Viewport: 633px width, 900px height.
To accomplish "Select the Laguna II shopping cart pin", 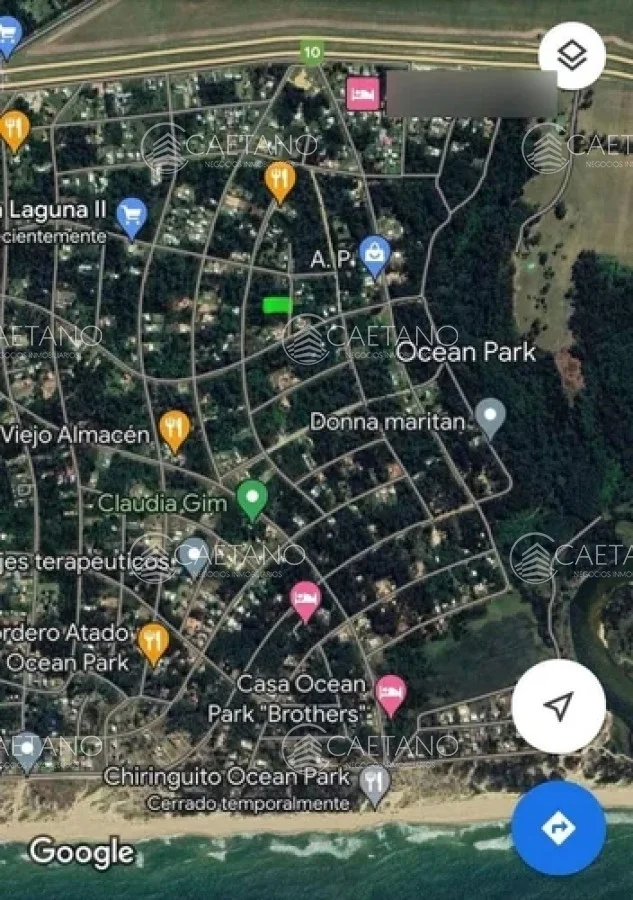I will pos(131,216).
